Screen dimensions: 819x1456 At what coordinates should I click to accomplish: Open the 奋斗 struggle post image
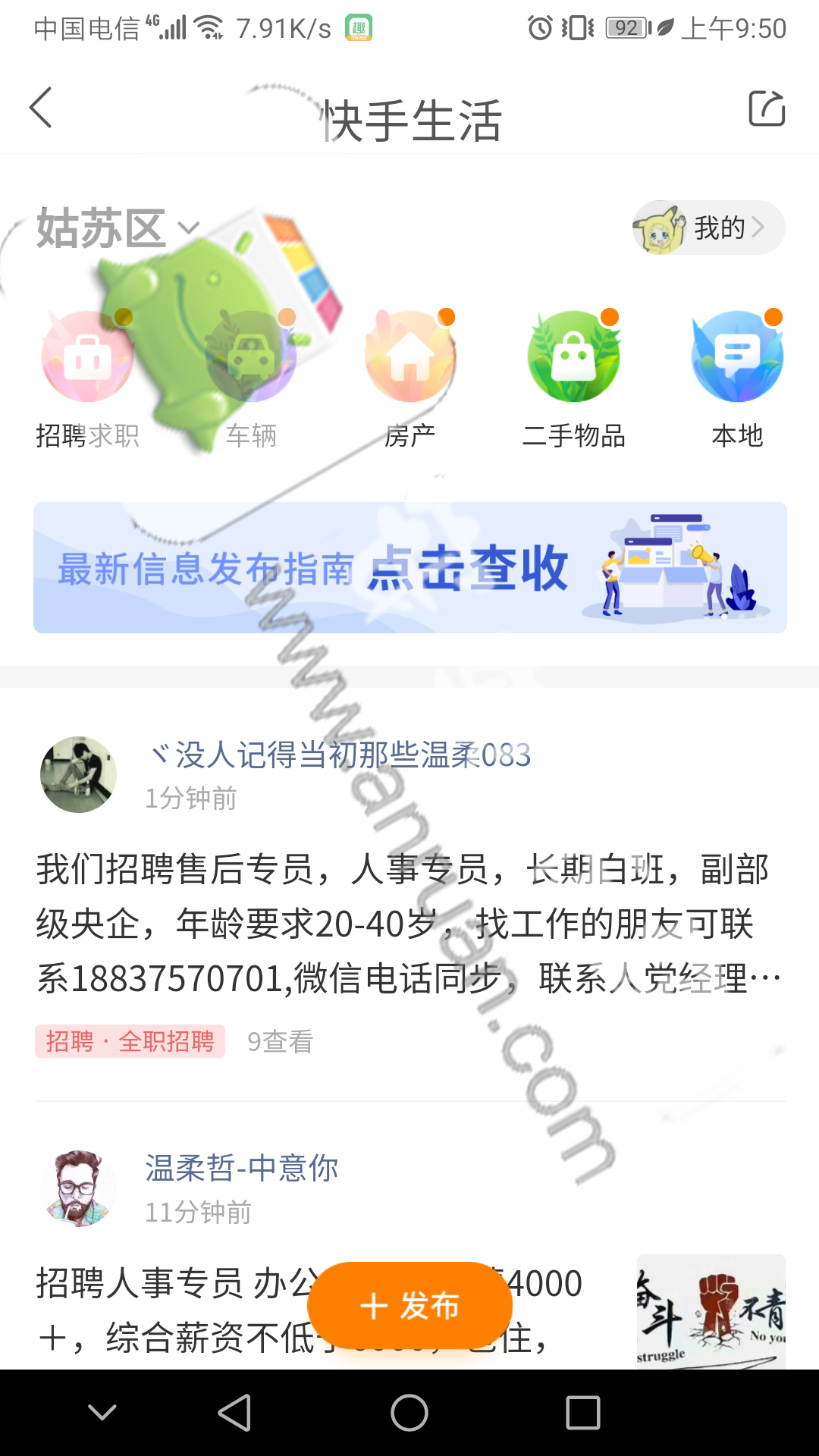(711, 1310)
